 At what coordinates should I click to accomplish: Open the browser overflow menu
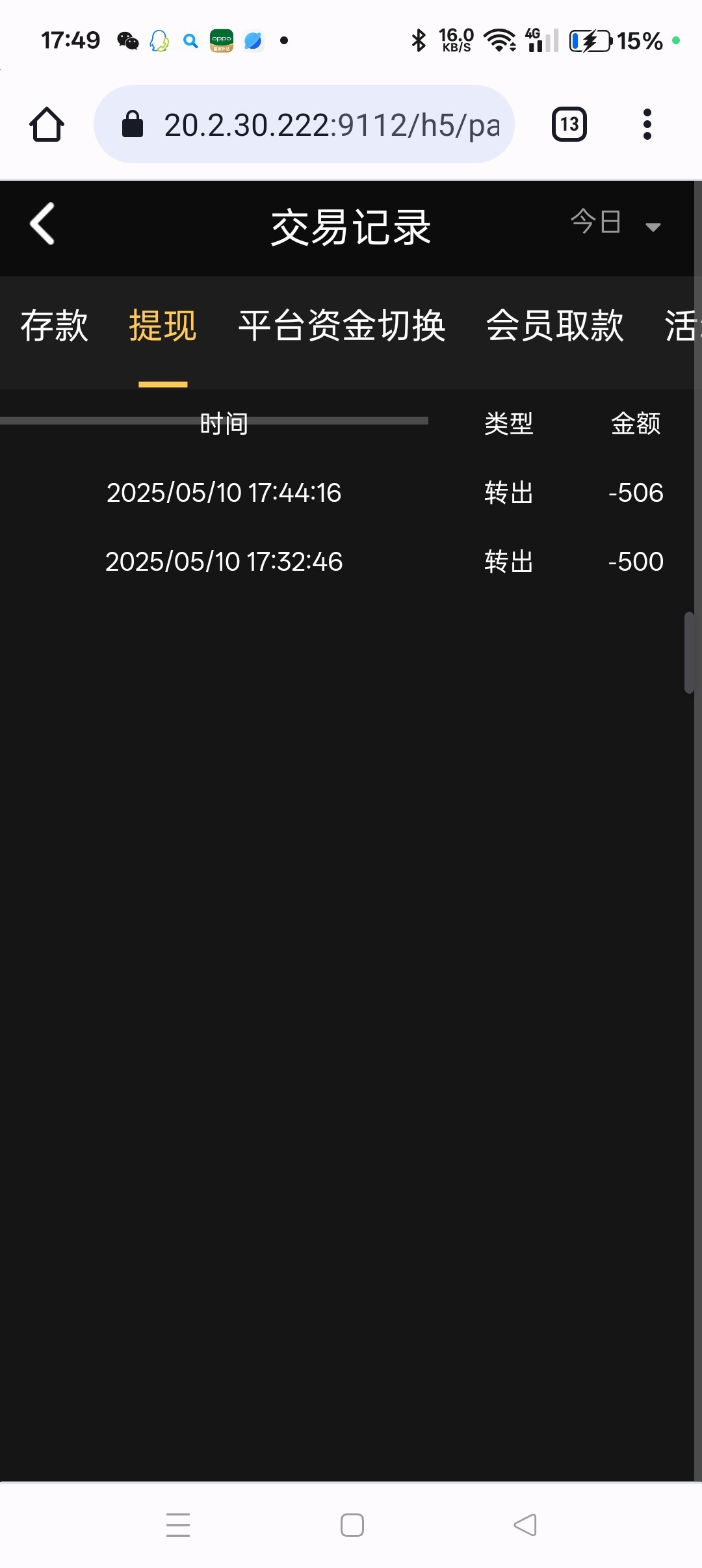pos(647,124)
